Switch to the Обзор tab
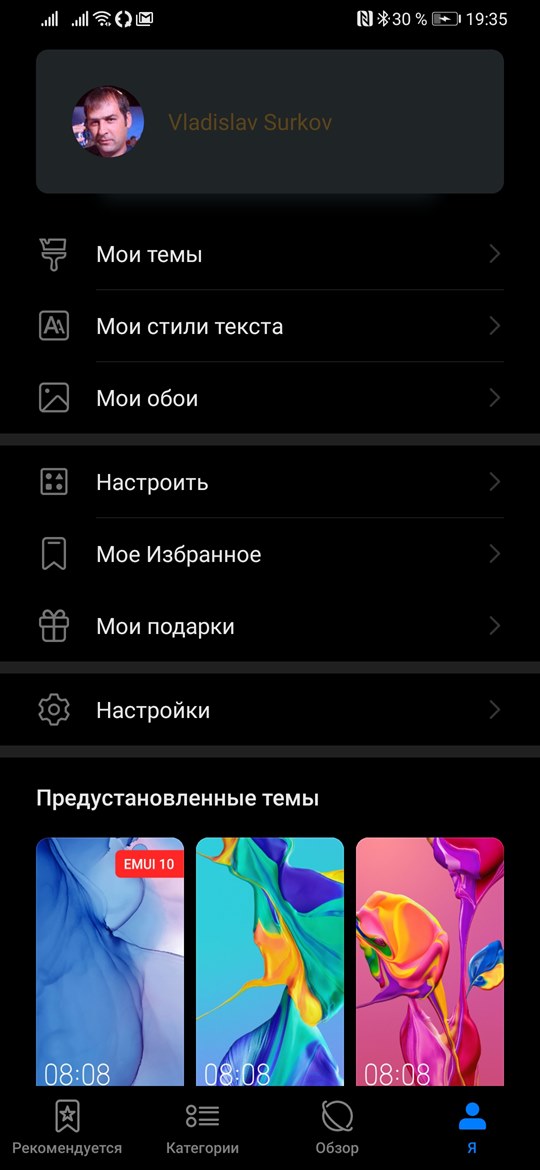 point(337,1128)
